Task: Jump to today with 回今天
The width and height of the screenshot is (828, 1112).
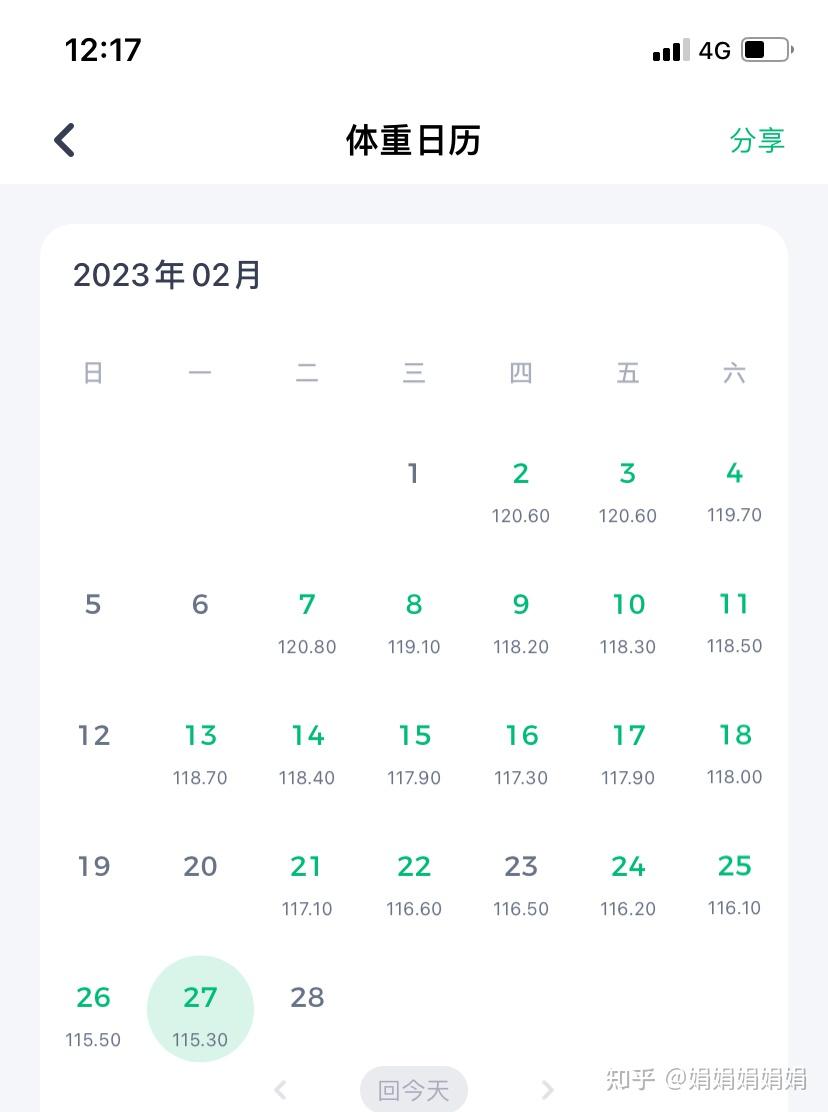Action: point(413,1089)
